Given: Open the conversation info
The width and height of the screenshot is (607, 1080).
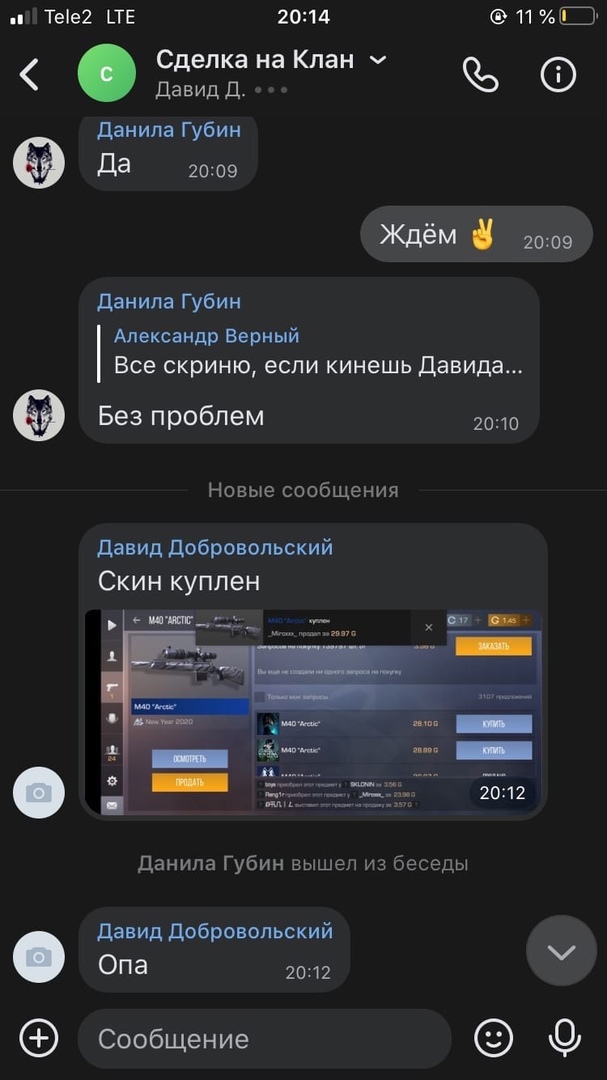Looking at the screenshot, I should (558, 74).
